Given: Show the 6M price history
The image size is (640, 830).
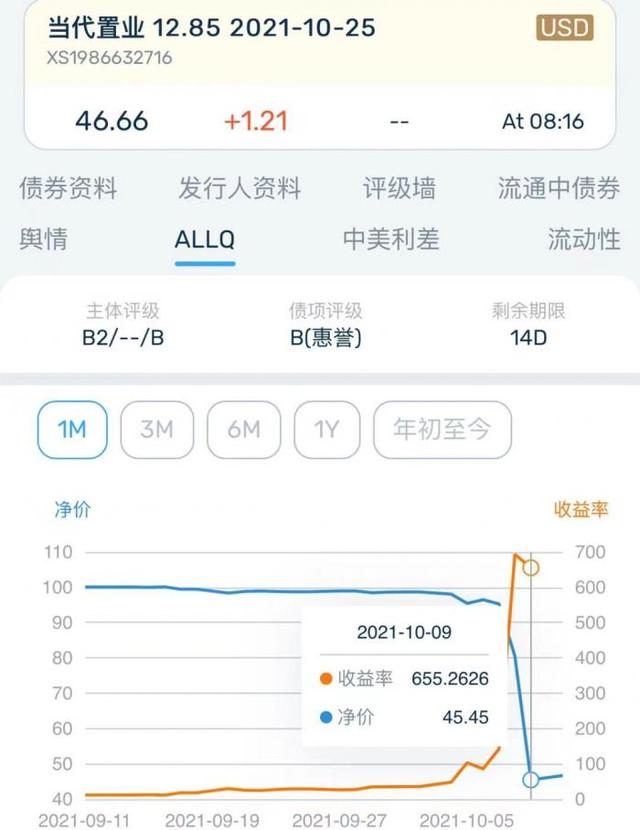Looking at the screenshot, I should [244, 430].
